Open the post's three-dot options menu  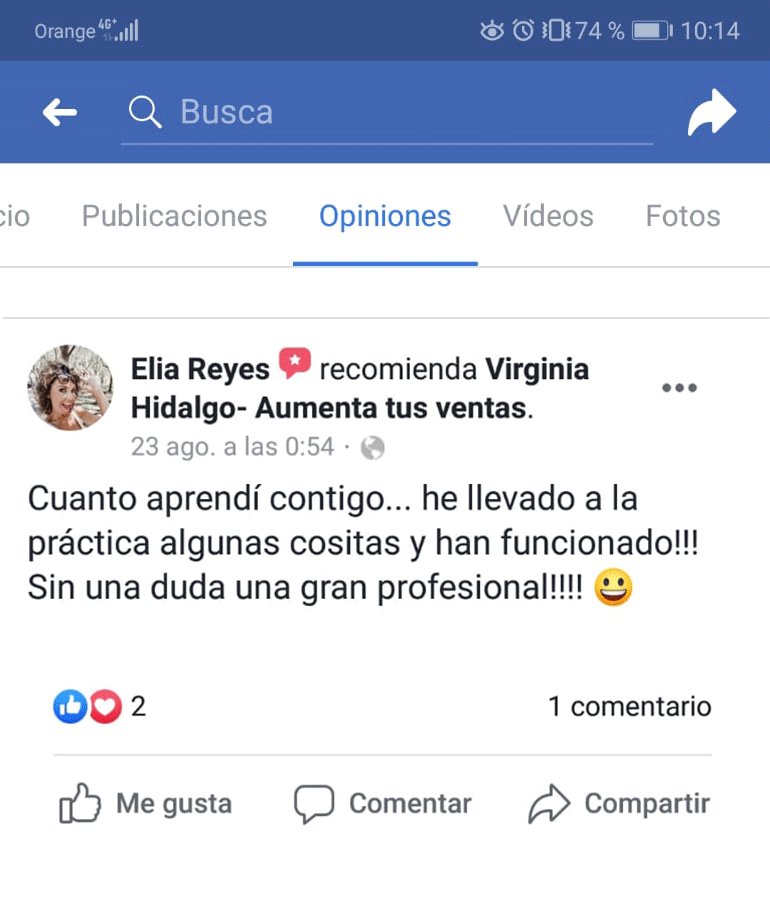[x=679, y=388]
